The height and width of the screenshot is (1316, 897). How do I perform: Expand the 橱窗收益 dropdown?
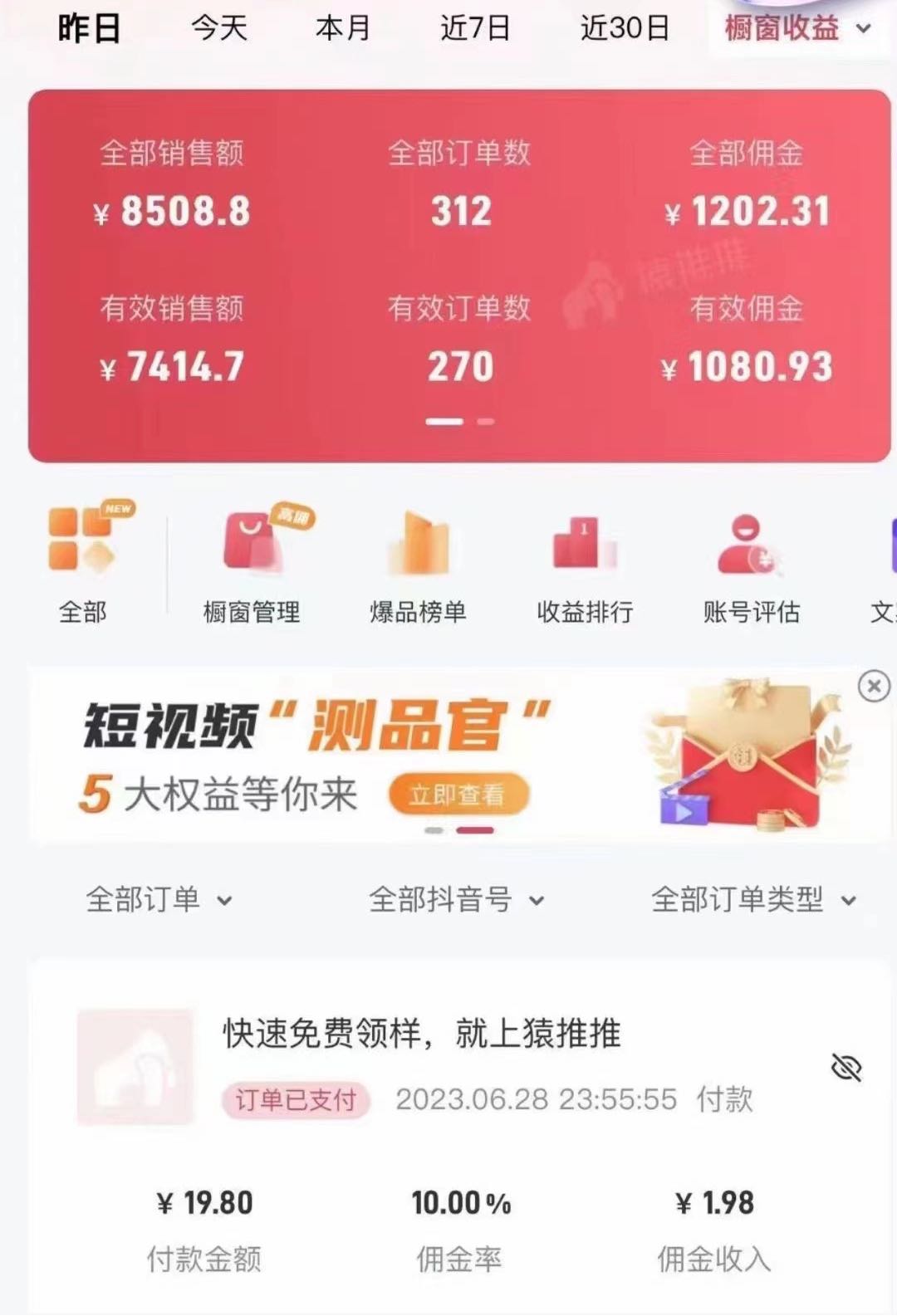click(x=797, y=29)
